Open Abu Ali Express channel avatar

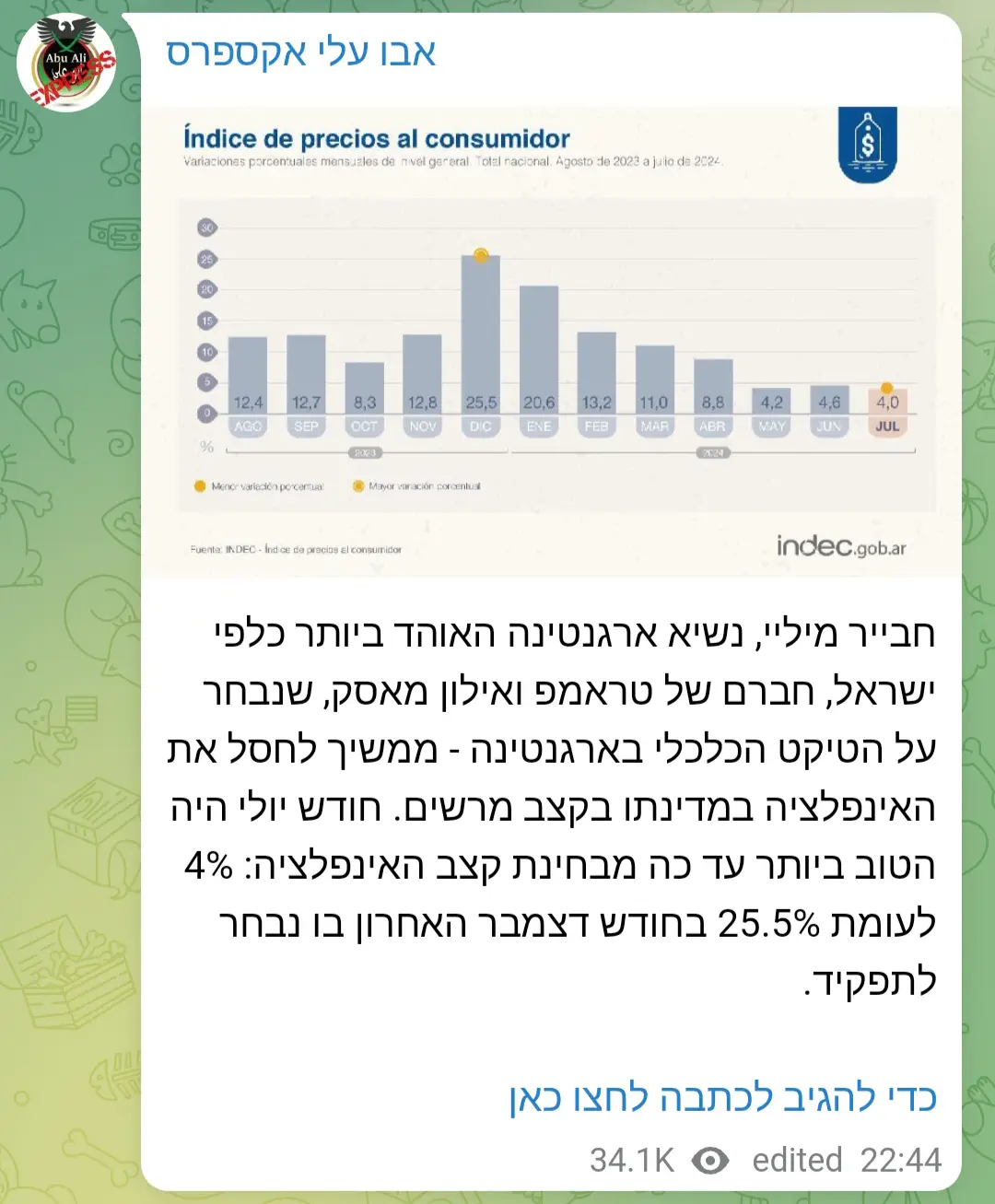[66, 63]
